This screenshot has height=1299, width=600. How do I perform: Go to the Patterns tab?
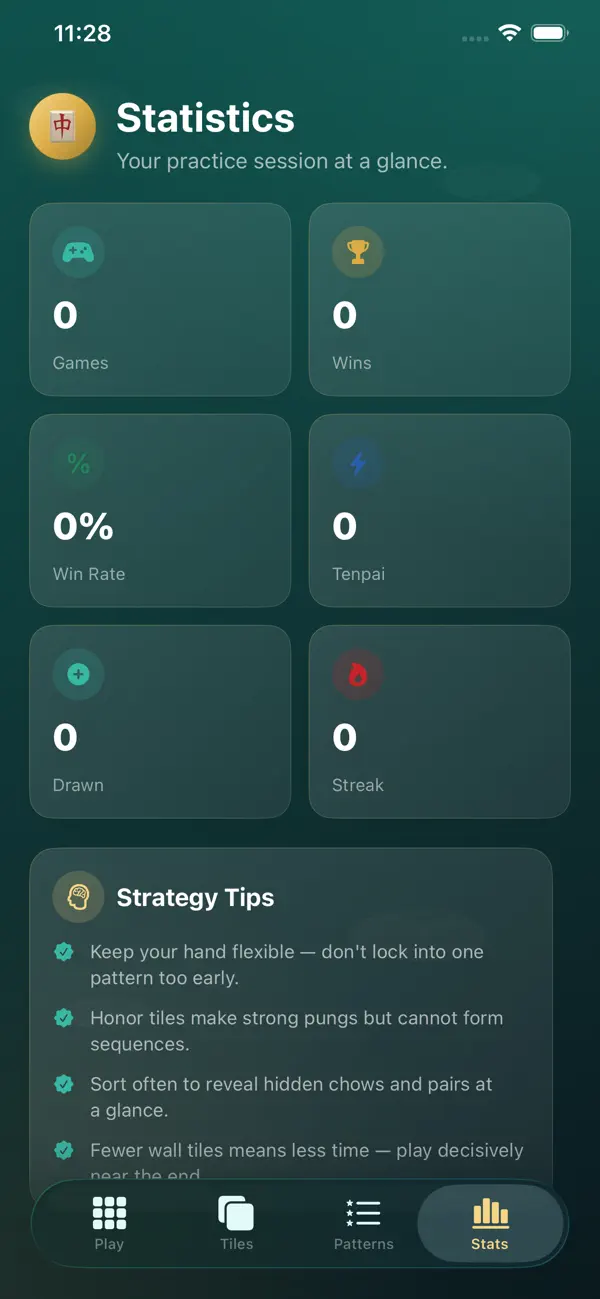click(x=363, y=1223)
